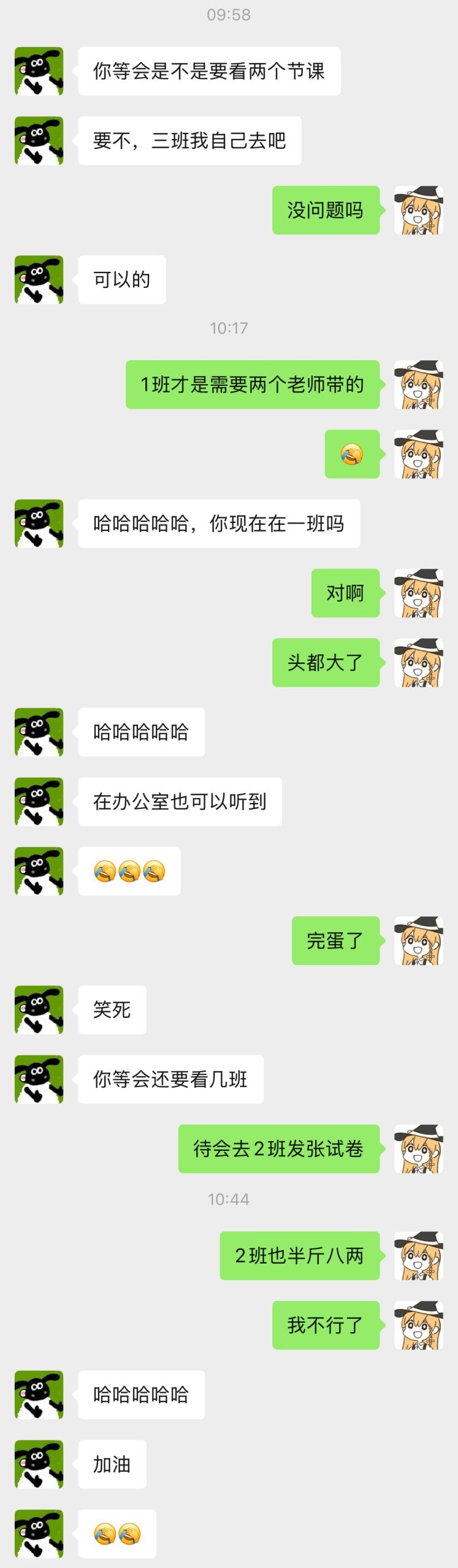Open sender avatar next to '完蛋了'
Image resolution: width=458 pixels, height=1568 pixels.
(418, 940)
